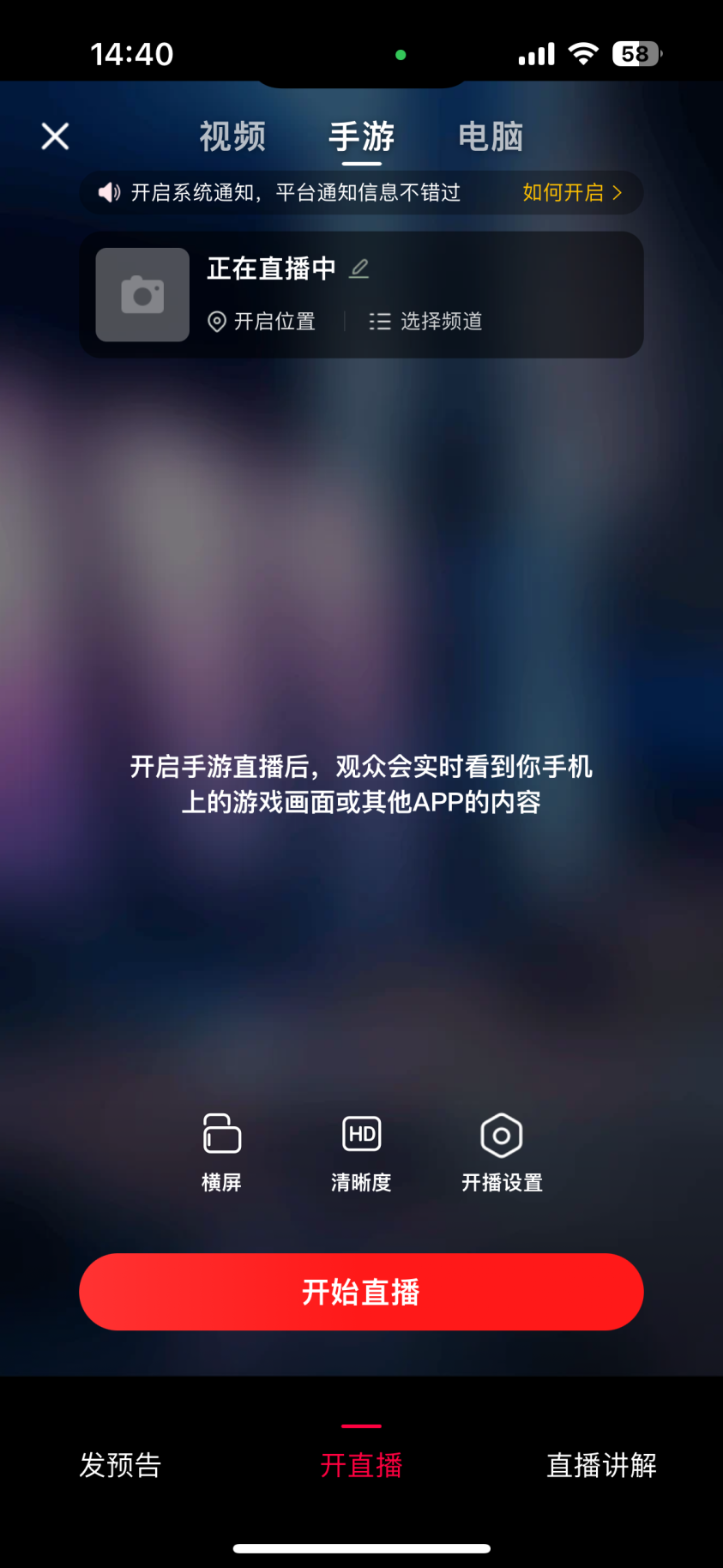Toggle 横屏 landscape mode
This screenshot has height=1568, width=723.
pyautogui.click(x=222, y=1152)
